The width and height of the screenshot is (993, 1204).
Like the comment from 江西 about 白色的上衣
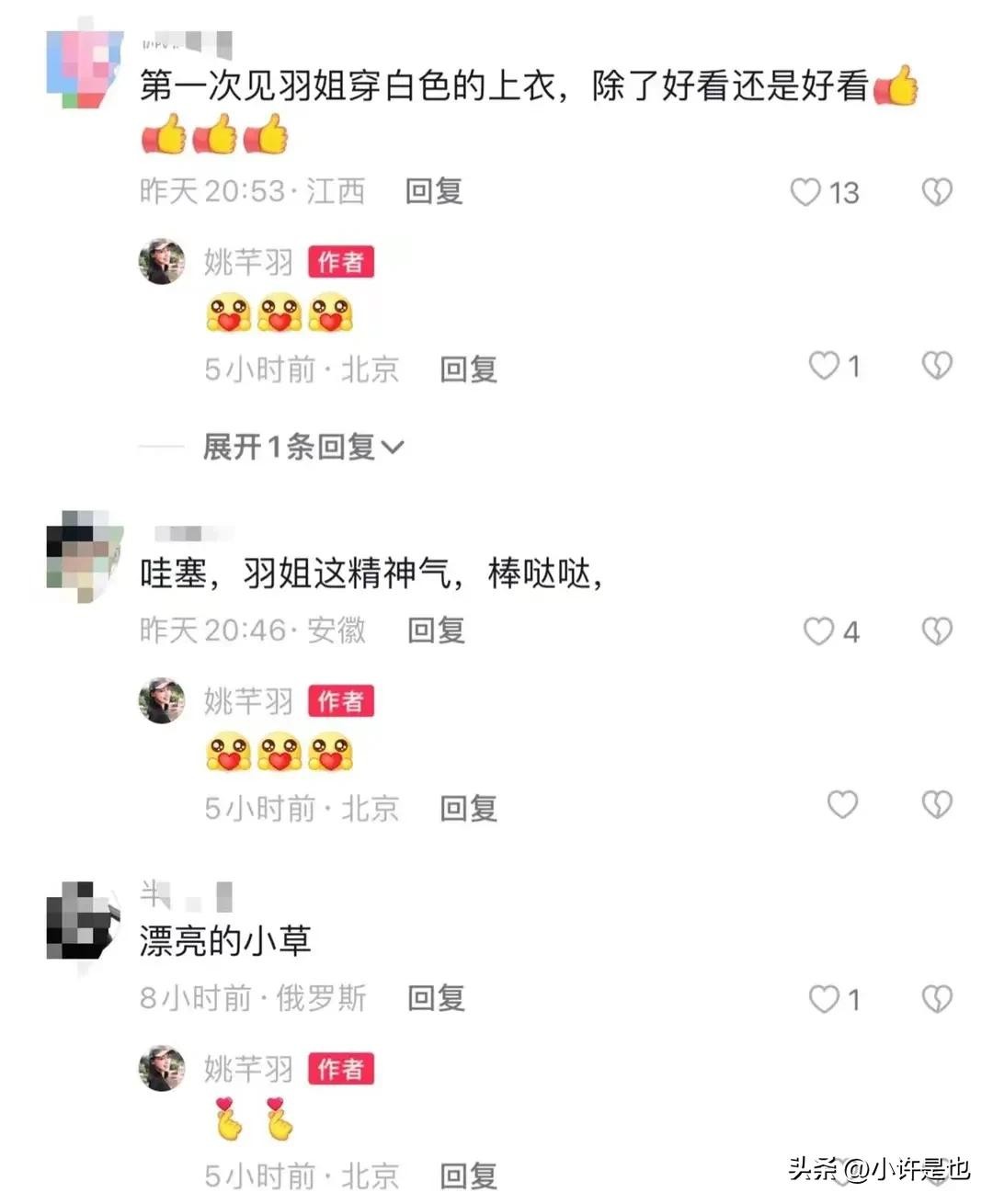(806, 192)
